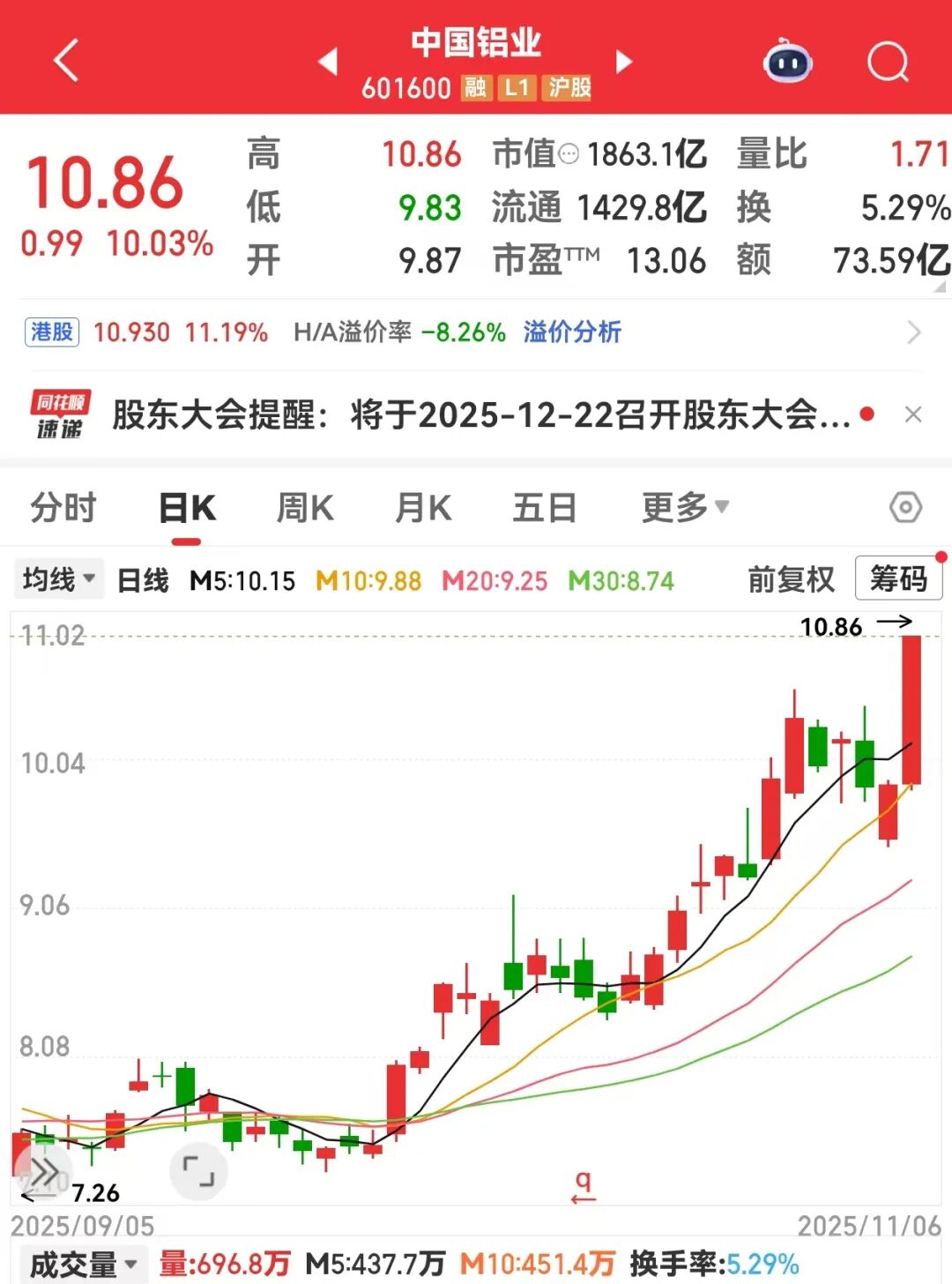Change the 前复权 adjustment mode
The image size is (952, 1284).
click(x=791, y=579)
